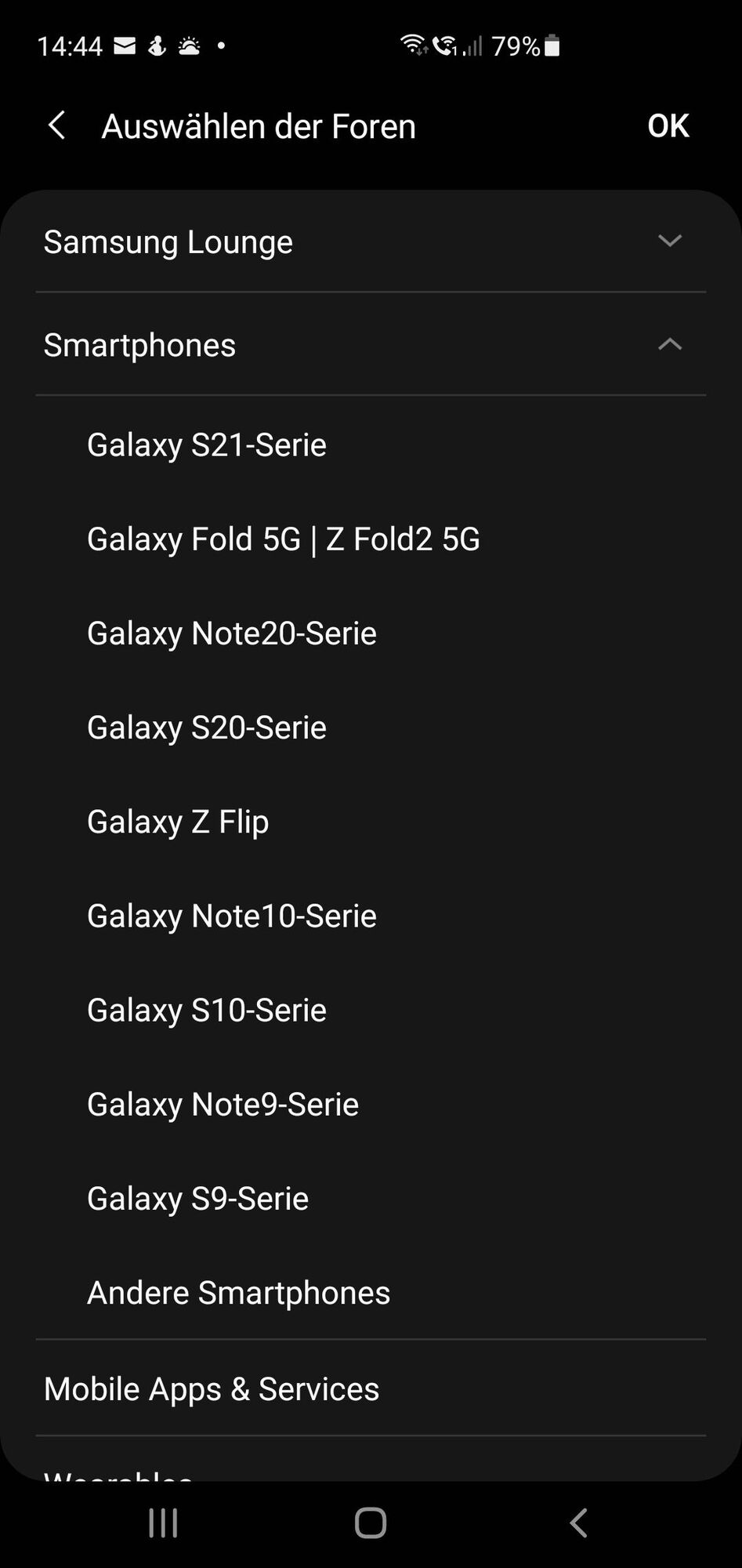
Task: Select the Galaxy S10-Serie forum
Action: pos(207,1009)
